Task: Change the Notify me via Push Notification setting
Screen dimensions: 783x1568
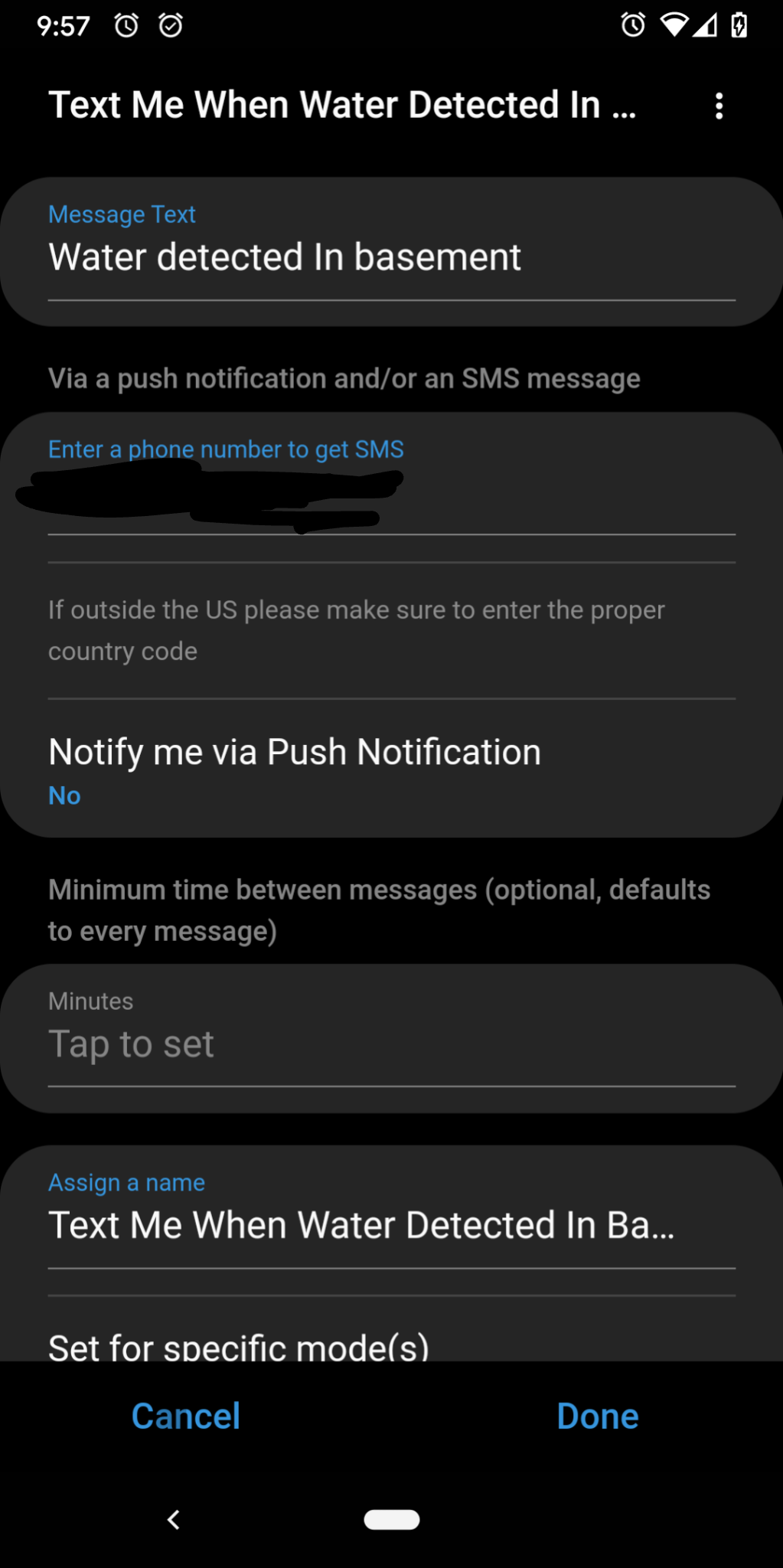Action: click(x=390, y=769)
